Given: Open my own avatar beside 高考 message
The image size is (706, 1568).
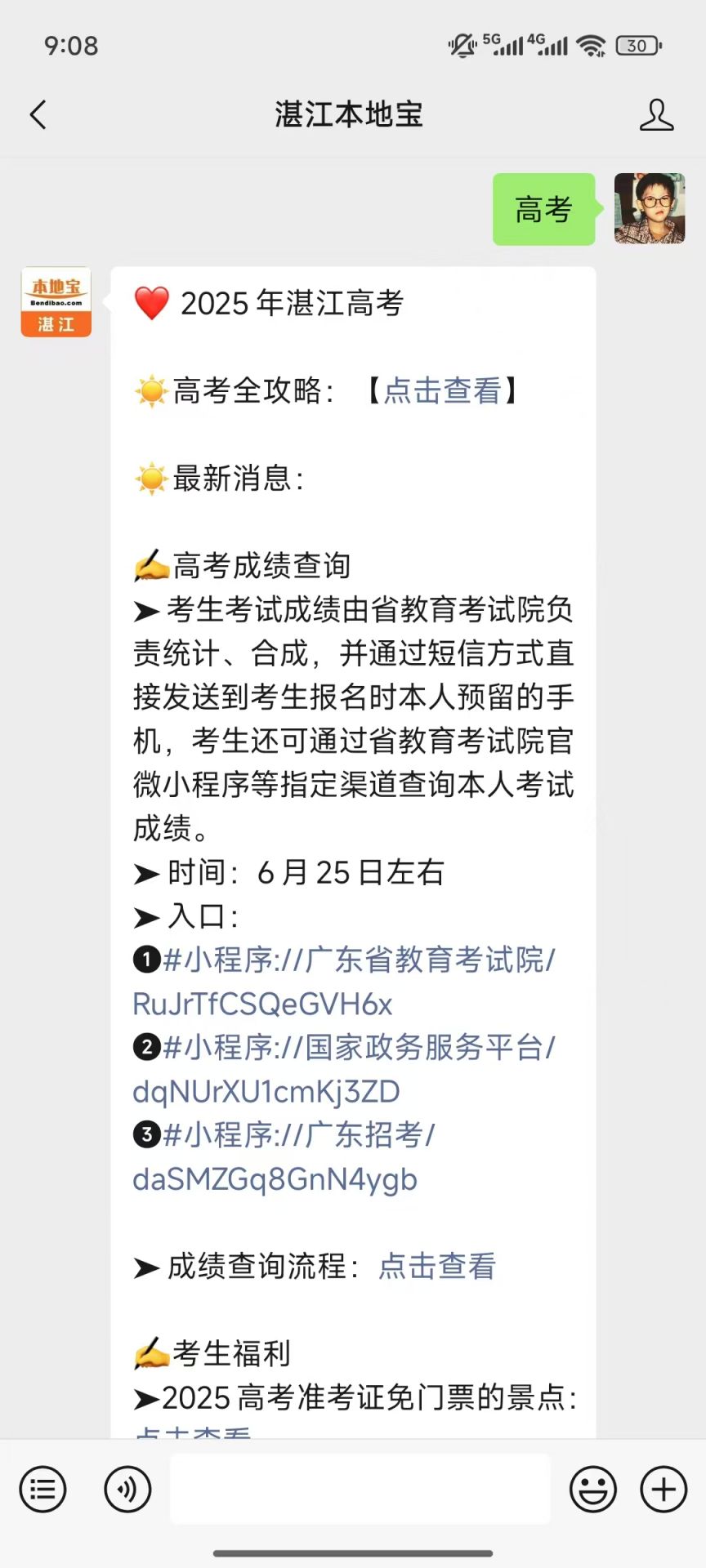Looking at the screenshot, I should click(649, 208).
